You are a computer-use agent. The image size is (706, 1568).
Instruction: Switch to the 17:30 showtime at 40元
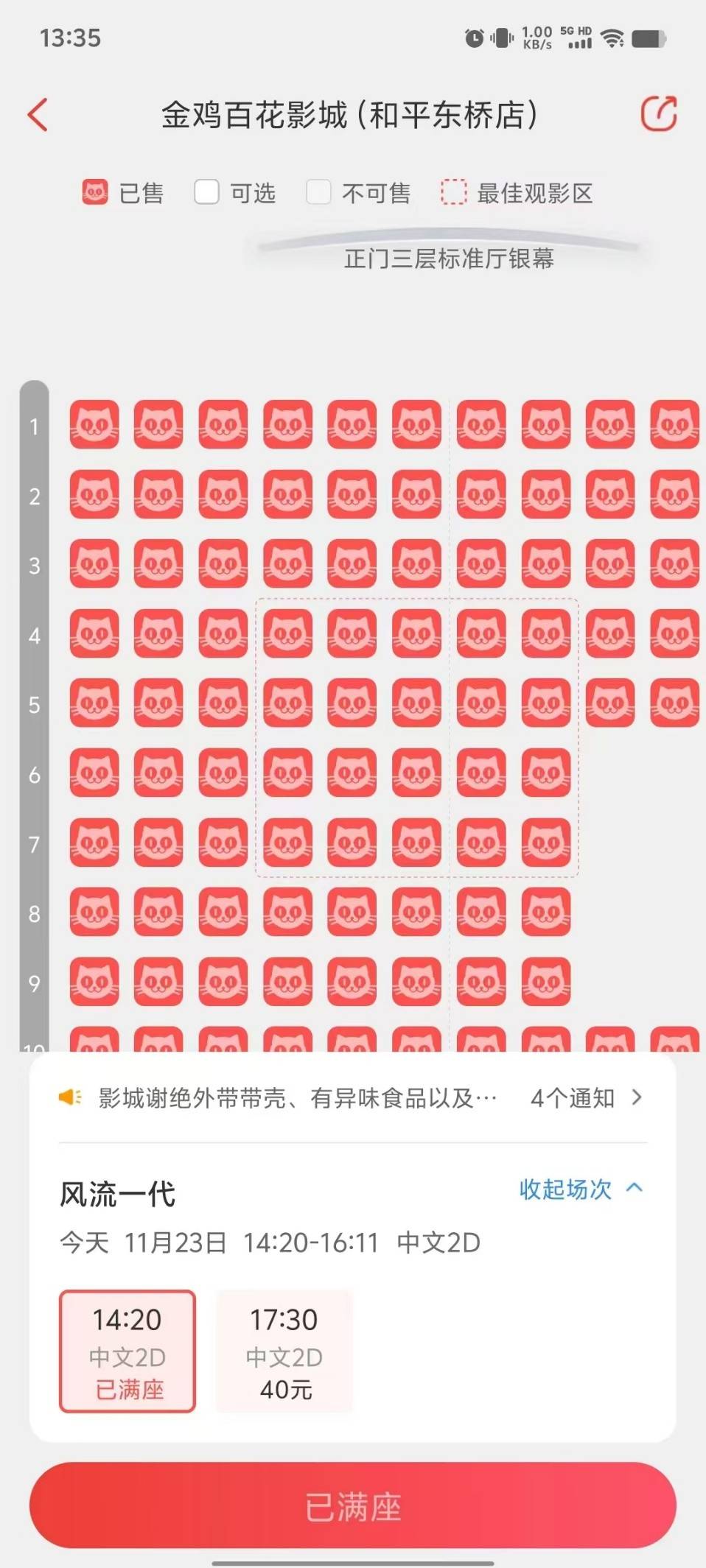coord(284,1351)
